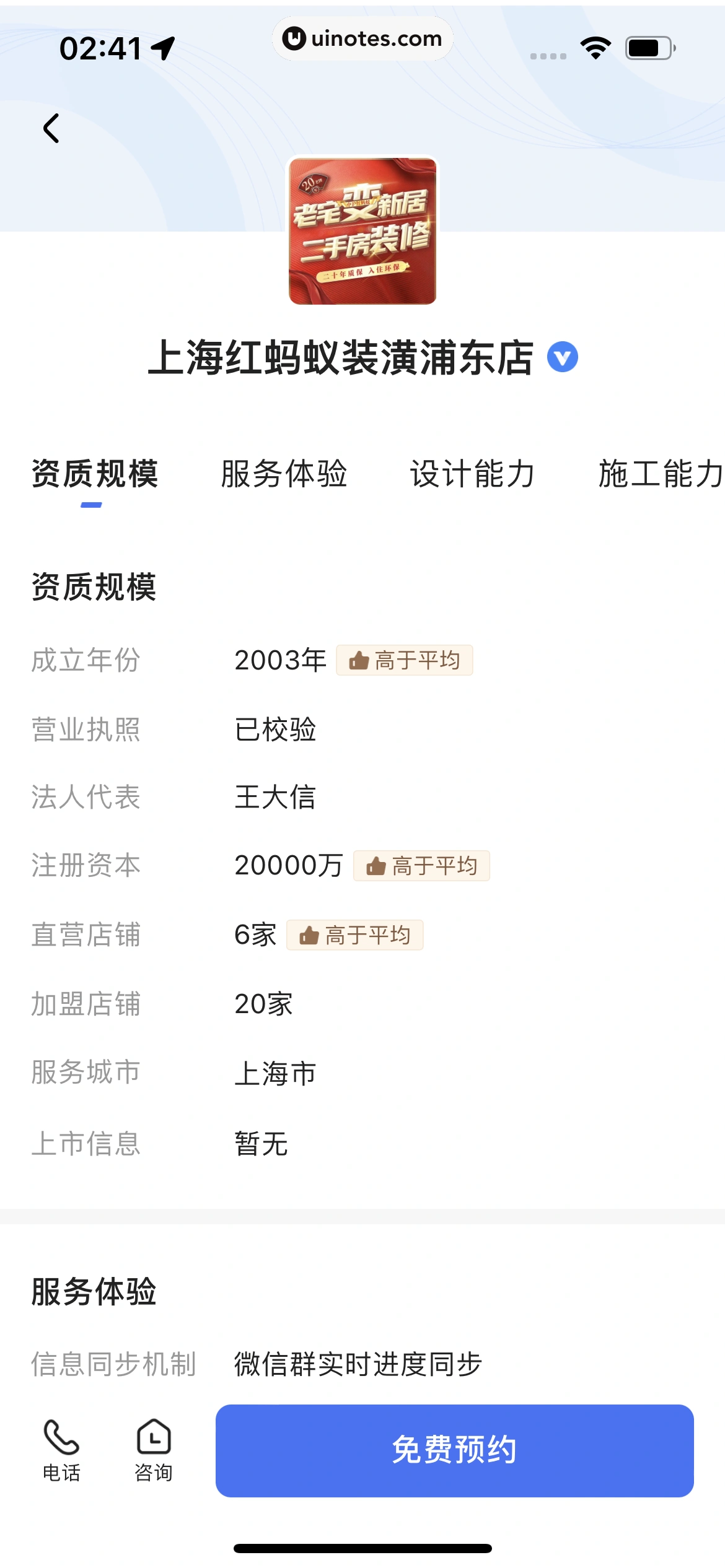Switch to the 服务体验 tab
This screenshot has width=725, height=1568.
click(x=283, y=474)
